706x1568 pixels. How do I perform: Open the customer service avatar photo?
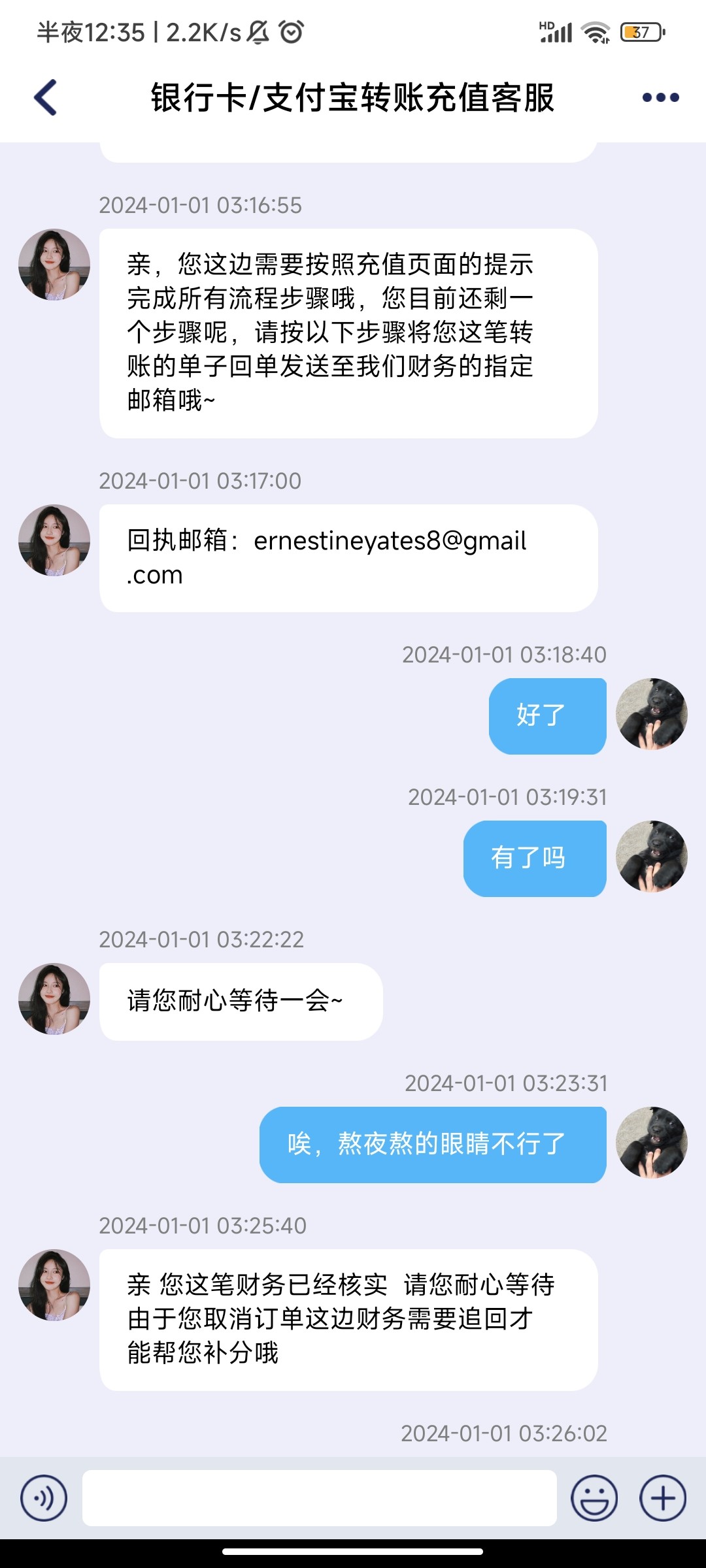click(x=54, y=264)
